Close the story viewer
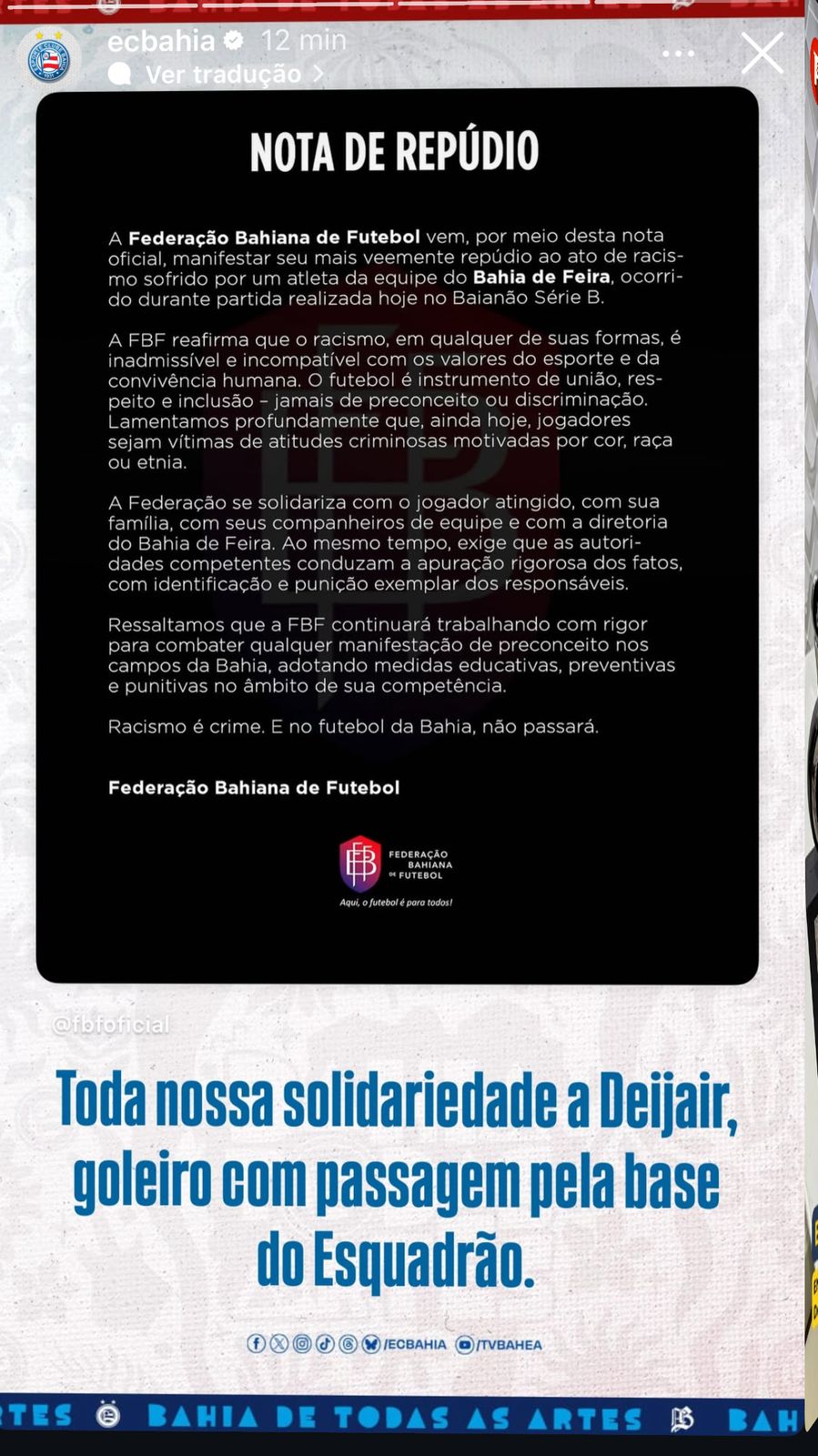Viewport: 818px width, 1456px height. [x=762, y=54]
